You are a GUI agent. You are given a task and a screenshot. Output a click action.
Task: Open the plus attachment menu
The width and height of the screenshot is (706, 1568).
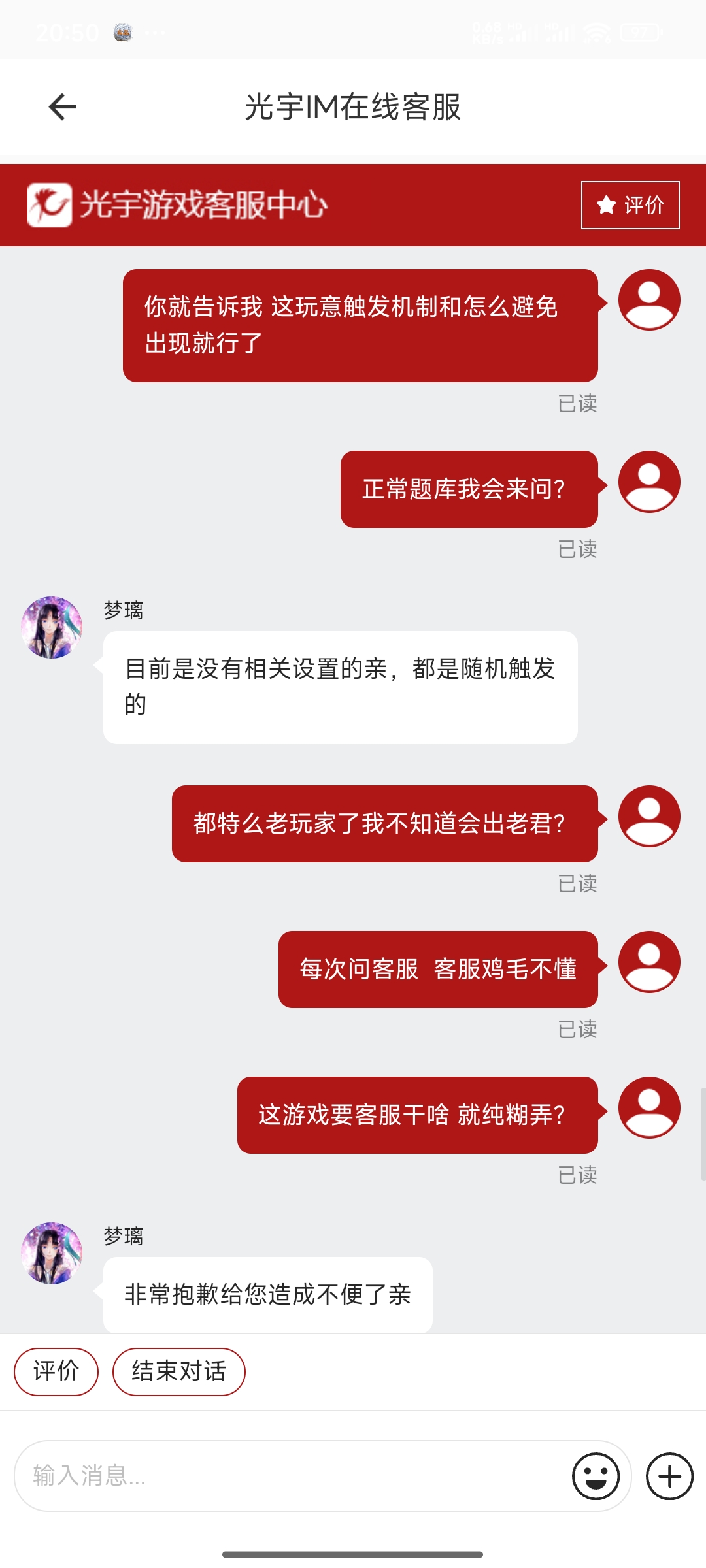point(669,1476)
